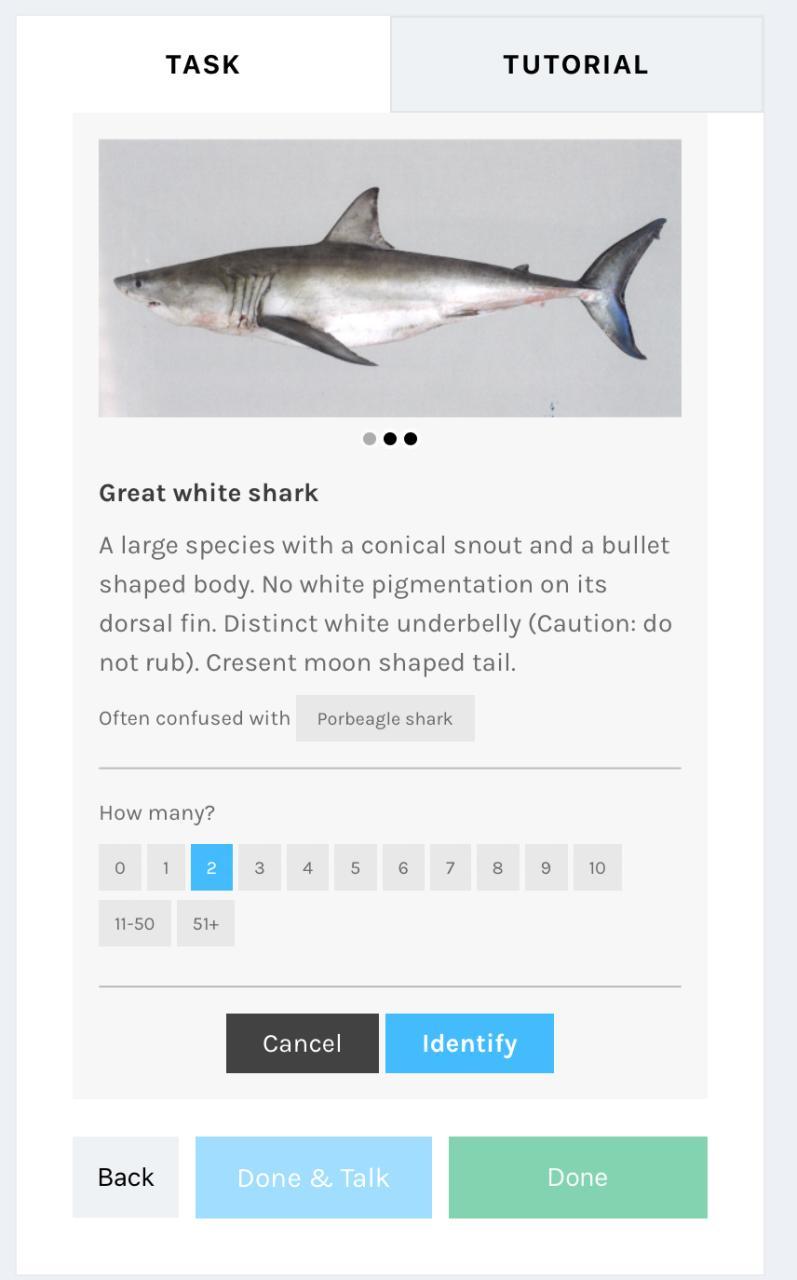
Task: Cancel the shark identification
Action: [x=302, y=1044]
